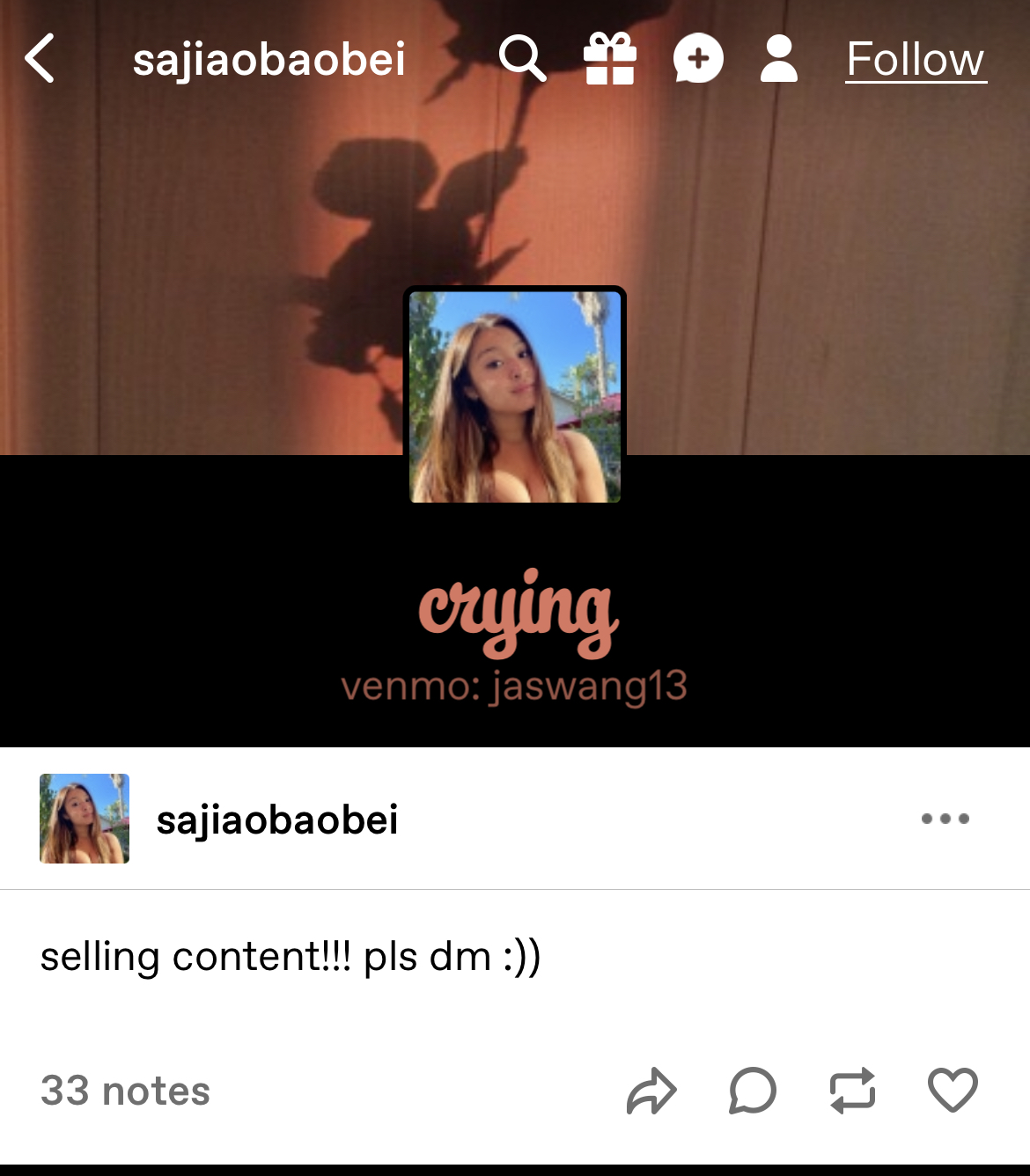Go back using the top-left arrow
Image resolution: width=1030 pixels, height=1176 pixels.
40,59
